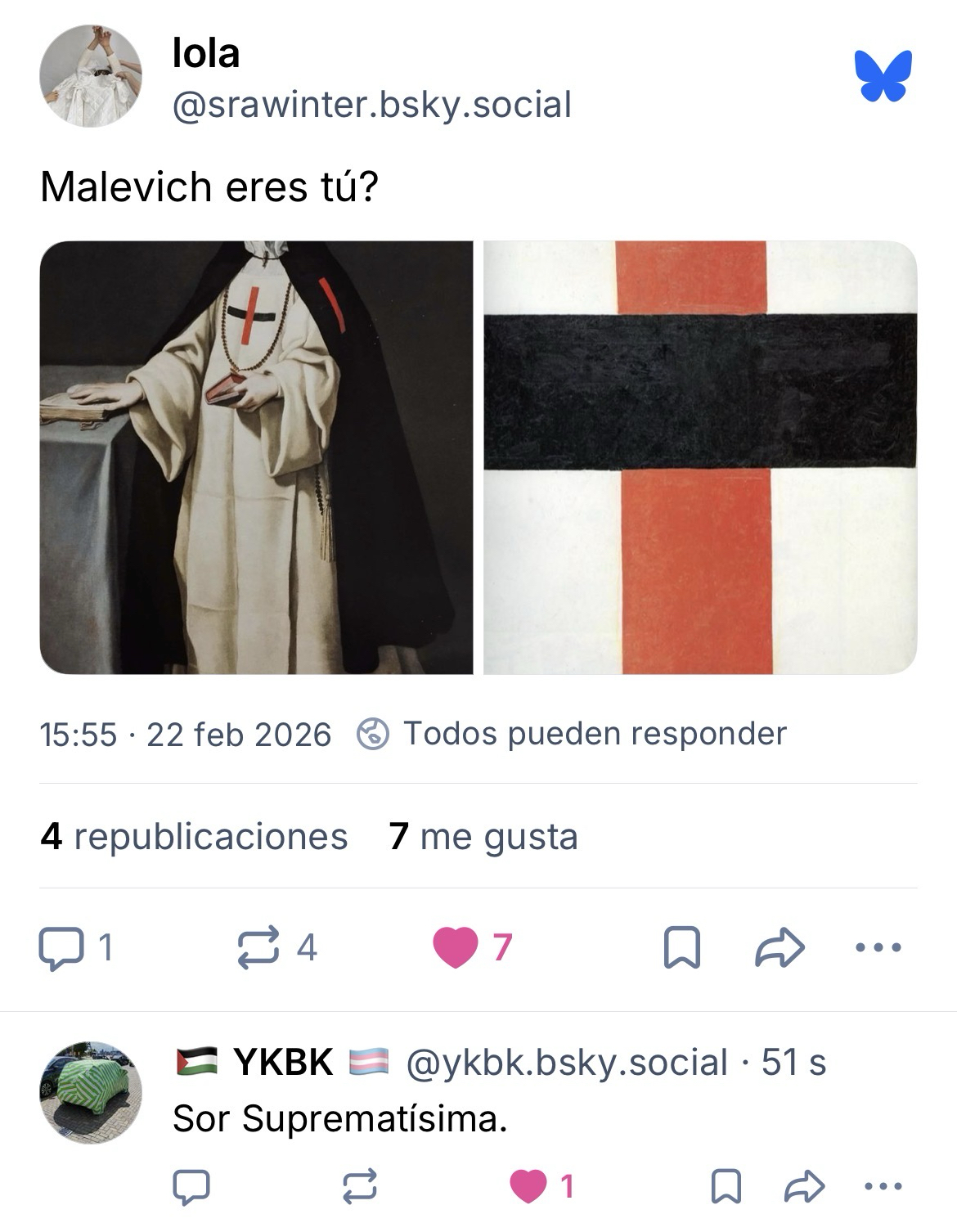This screenshot has height=1232, width=957.
Task: Open the Malevich cross painting image
Action: 700,457
